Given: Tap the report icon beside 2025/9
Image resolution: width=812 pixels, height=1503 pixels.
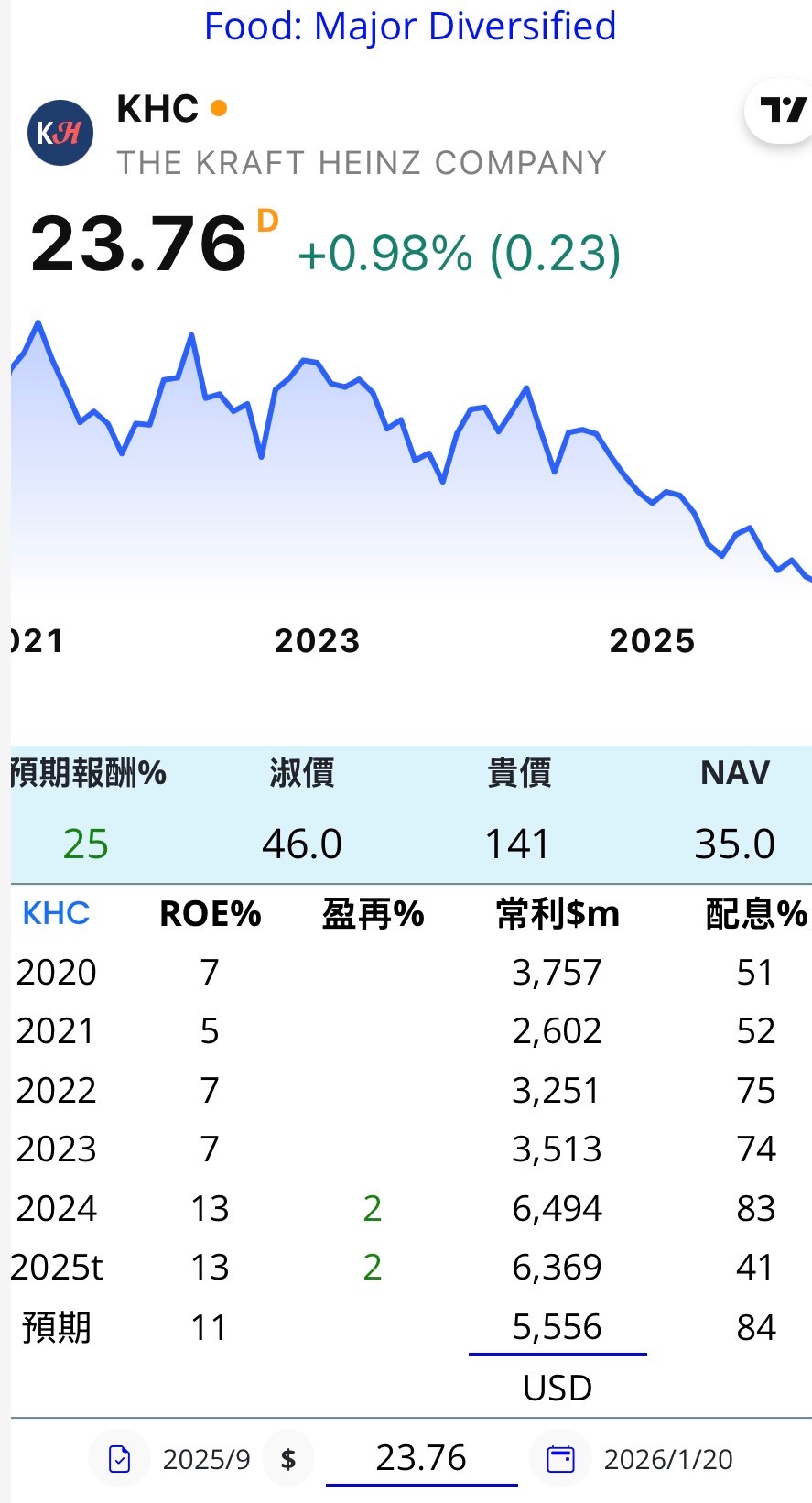Looking at the screenshot, I should pos(120,1458).
